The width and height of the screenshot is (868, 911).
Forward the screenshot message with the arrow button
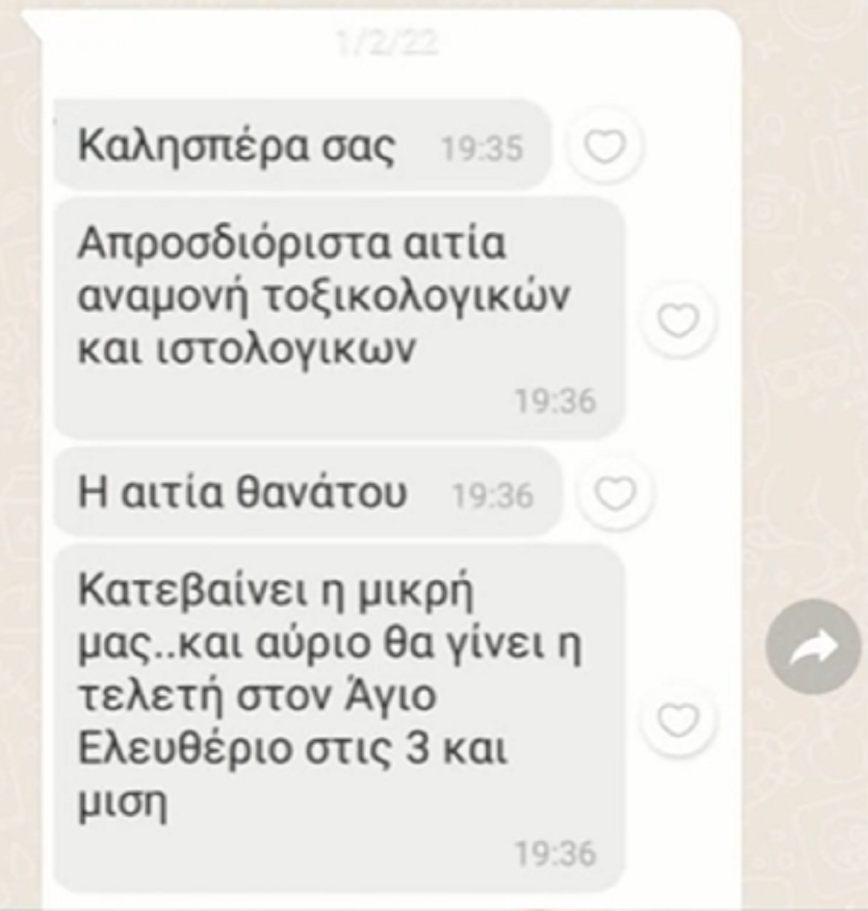[x=812, y=648]
